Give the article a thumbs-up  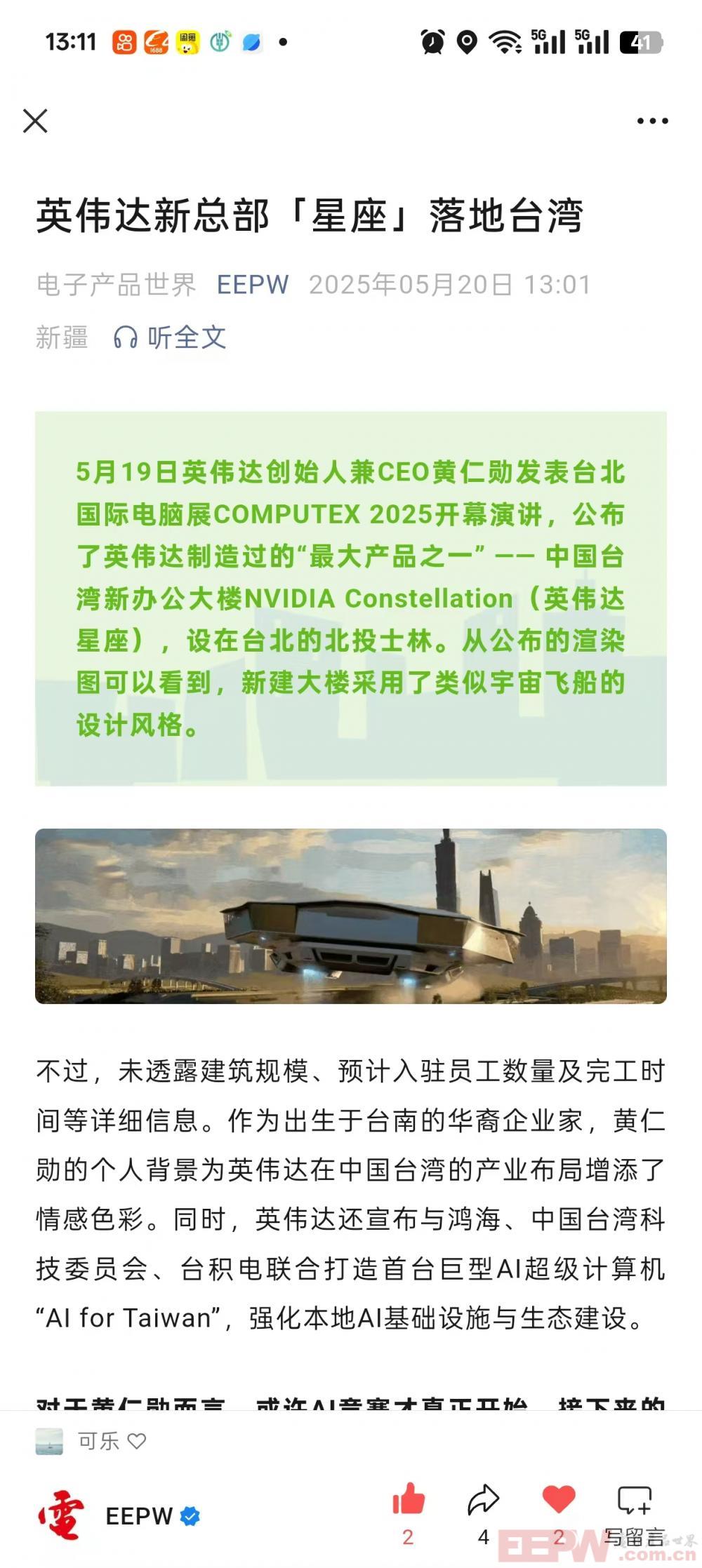[x=409, y=1500]
